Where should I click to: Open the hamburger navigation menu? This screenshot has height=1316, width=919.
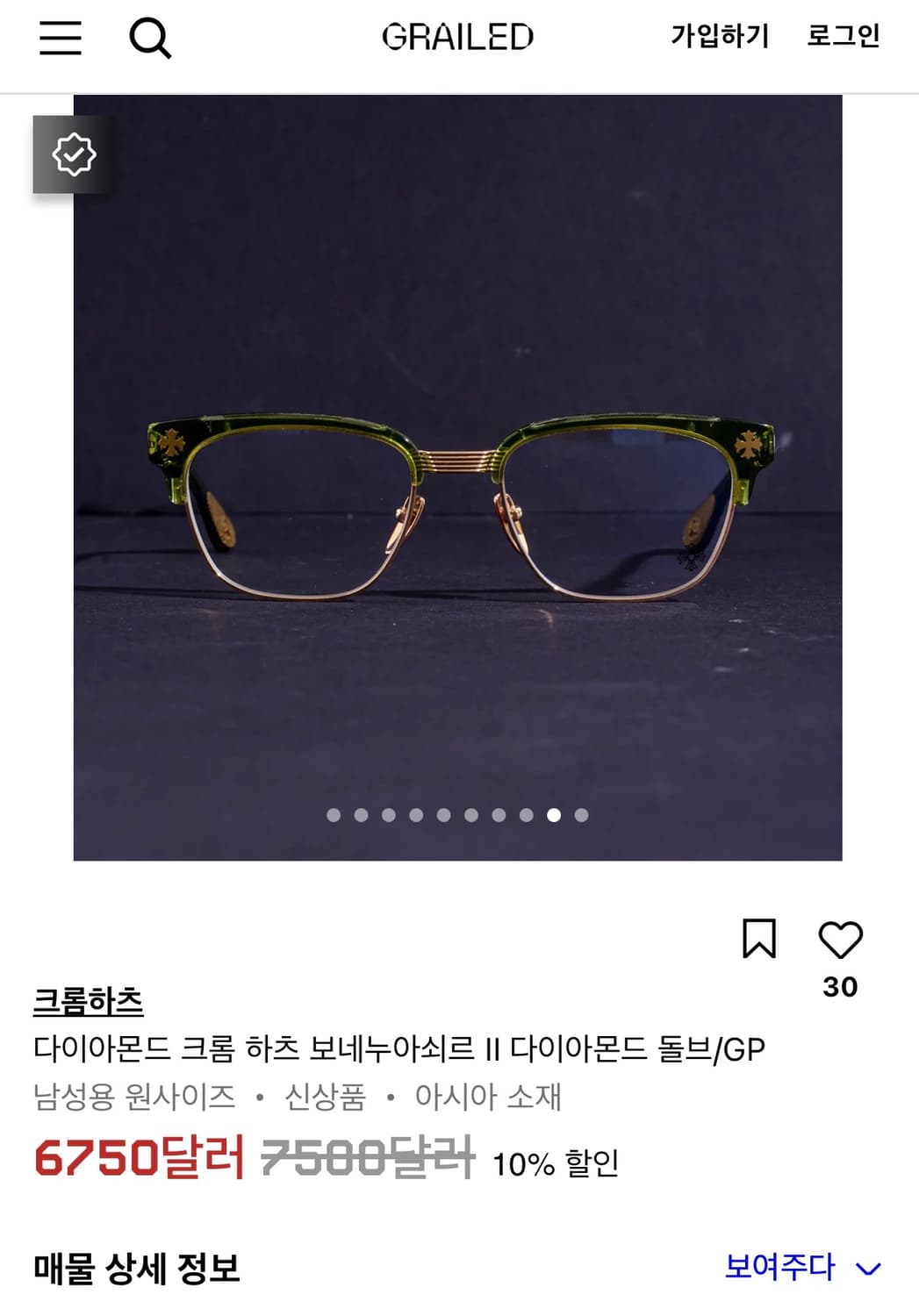(60, 38)
